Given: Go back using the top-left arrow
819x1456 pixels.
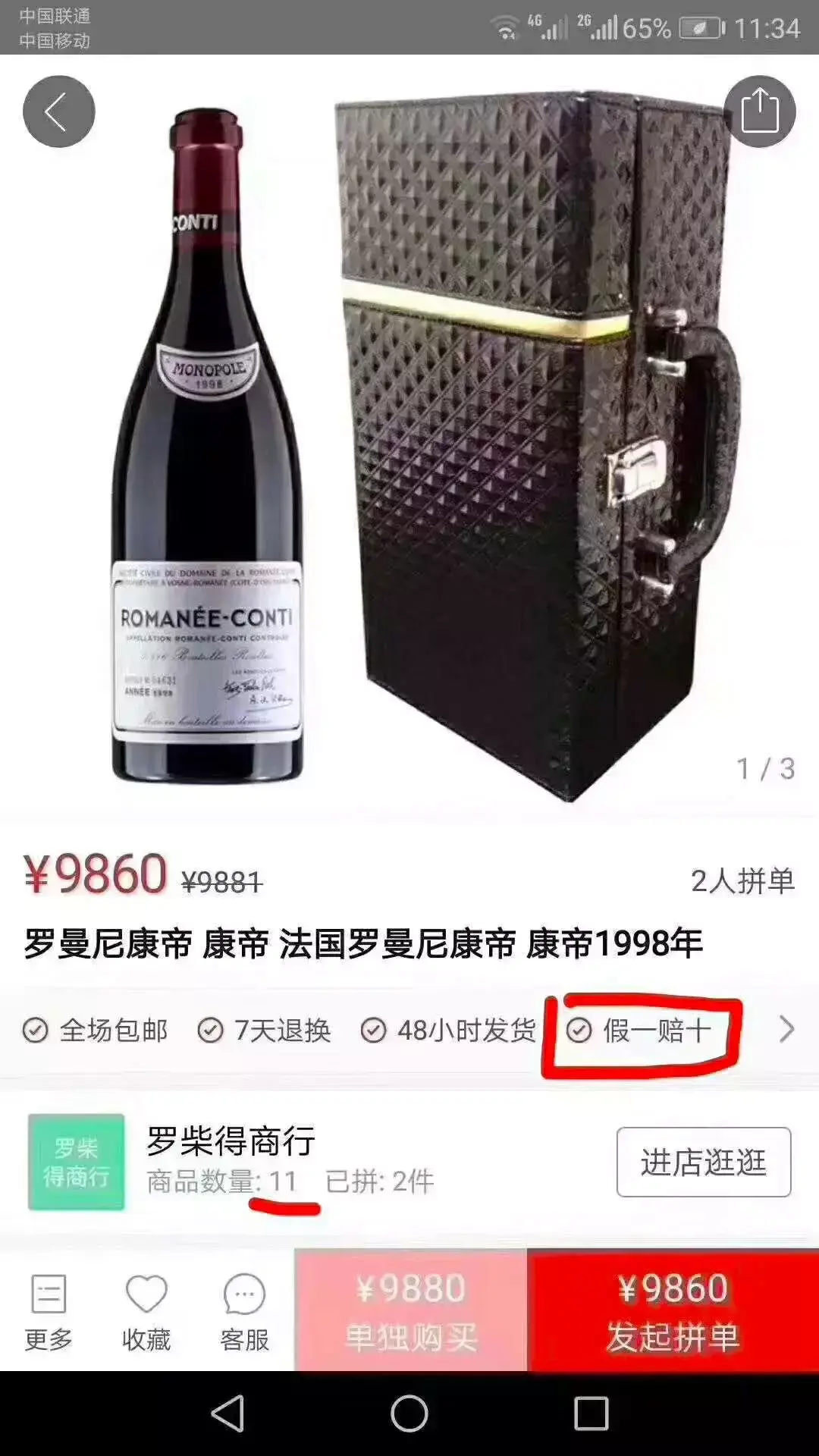Looking at the screenshot, I should pos(58,111).
